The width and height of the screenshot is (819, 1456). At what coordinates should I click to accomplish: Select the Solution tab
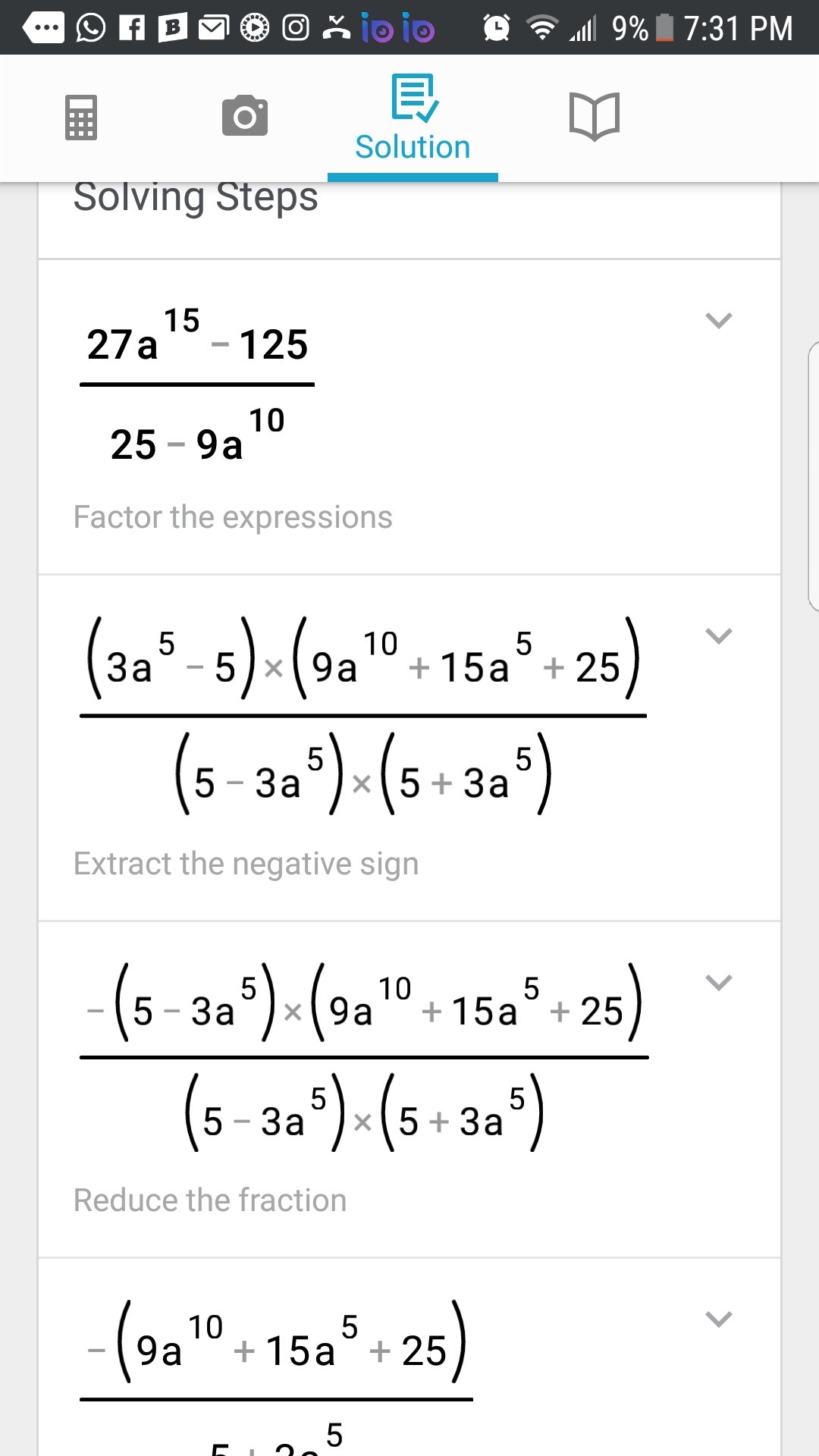(413, 118)
